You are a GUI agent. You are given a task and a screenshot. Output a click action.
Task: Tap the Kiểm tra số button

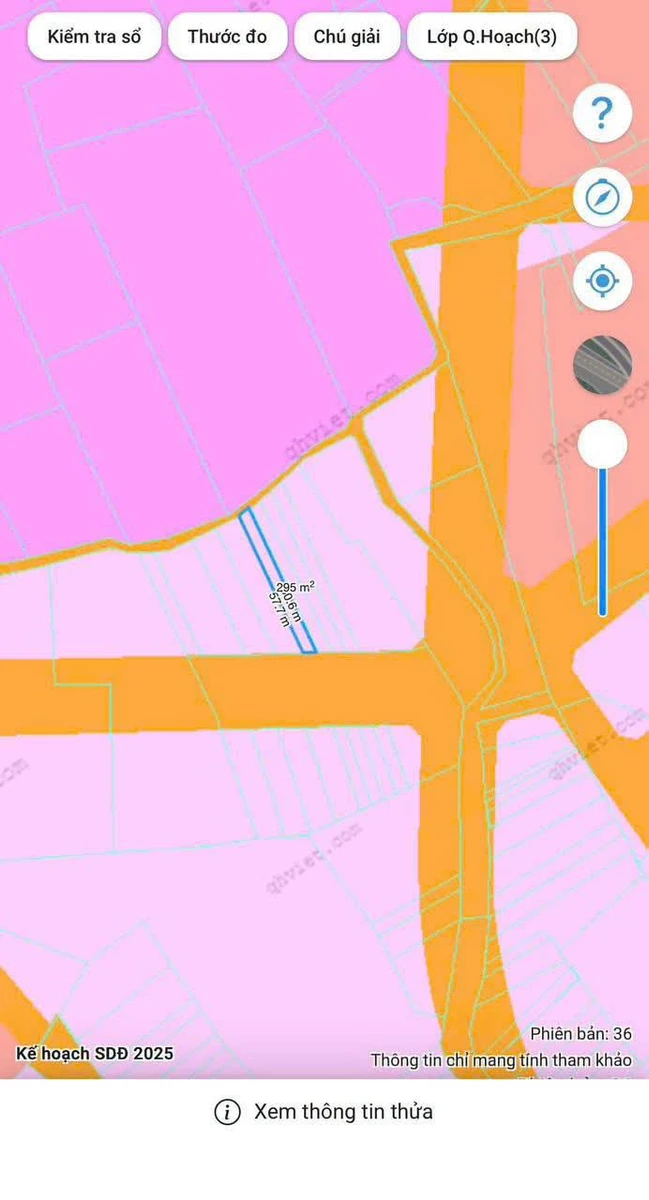coord(93,37)
